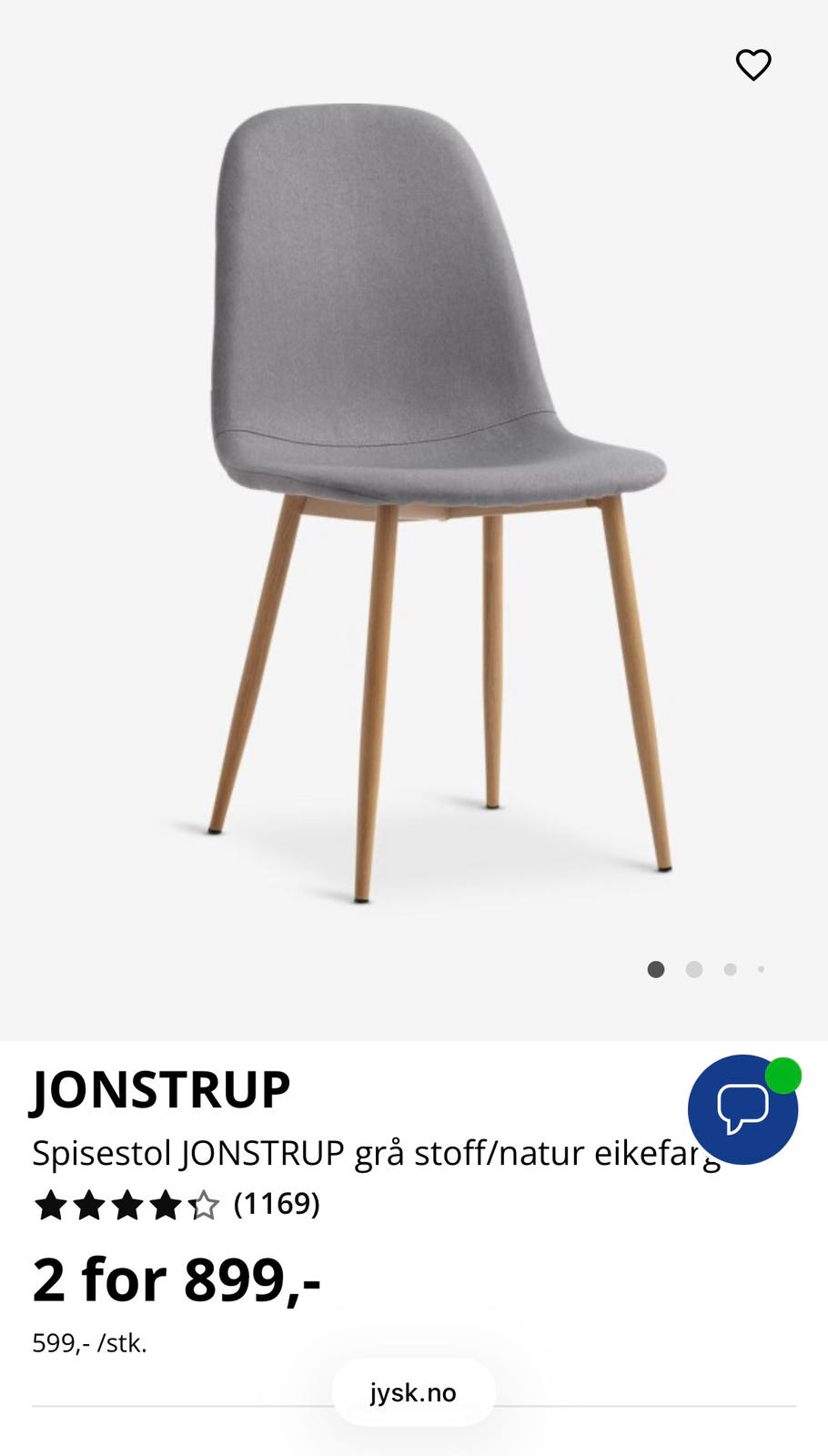Jump to the second image dot
The height and width of the screenshot is (1456, 828).
693,969
